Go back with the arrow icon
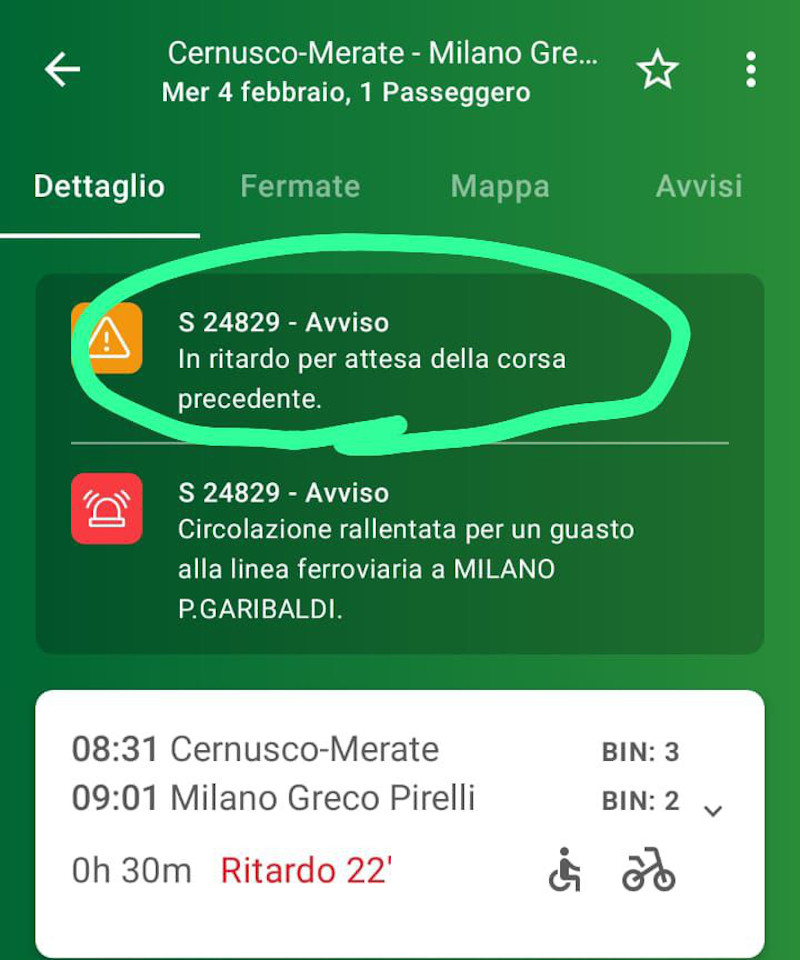The image size is (800, 960). click(x=62, y=70)
